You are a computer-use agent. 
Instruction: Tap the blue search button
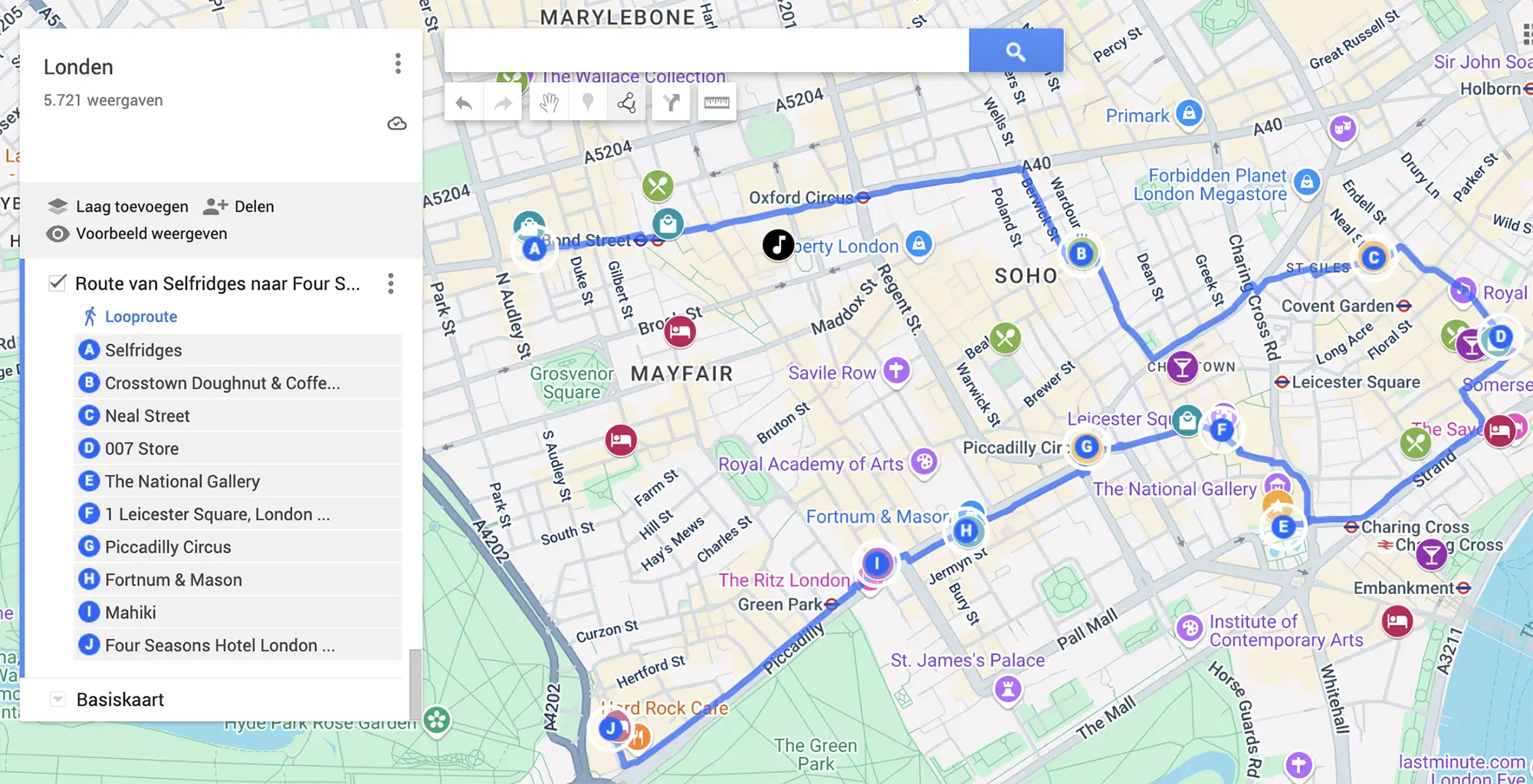pyautogui.click(x=1016, y=51)
